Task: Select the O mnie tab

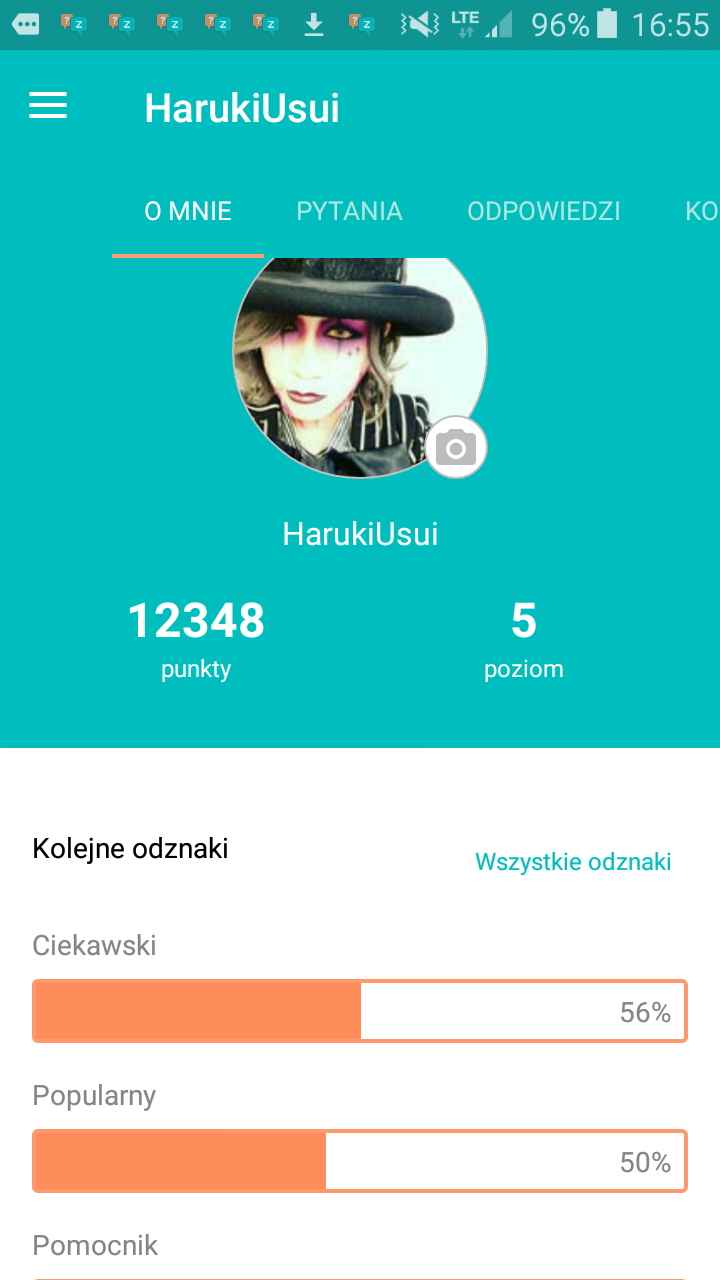Action: (x=188, y=212)
